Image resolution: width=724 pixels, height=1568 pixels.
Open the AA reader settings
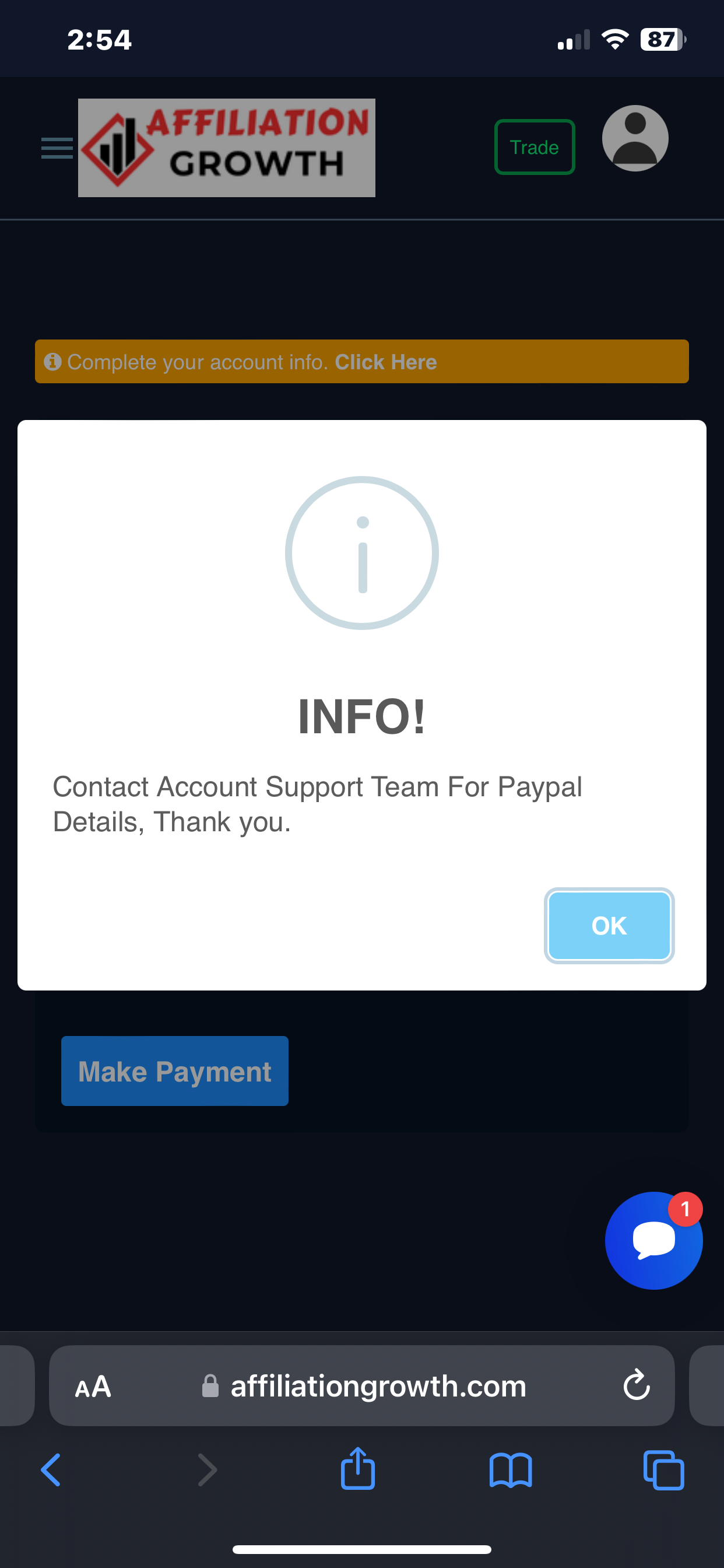93,1387
